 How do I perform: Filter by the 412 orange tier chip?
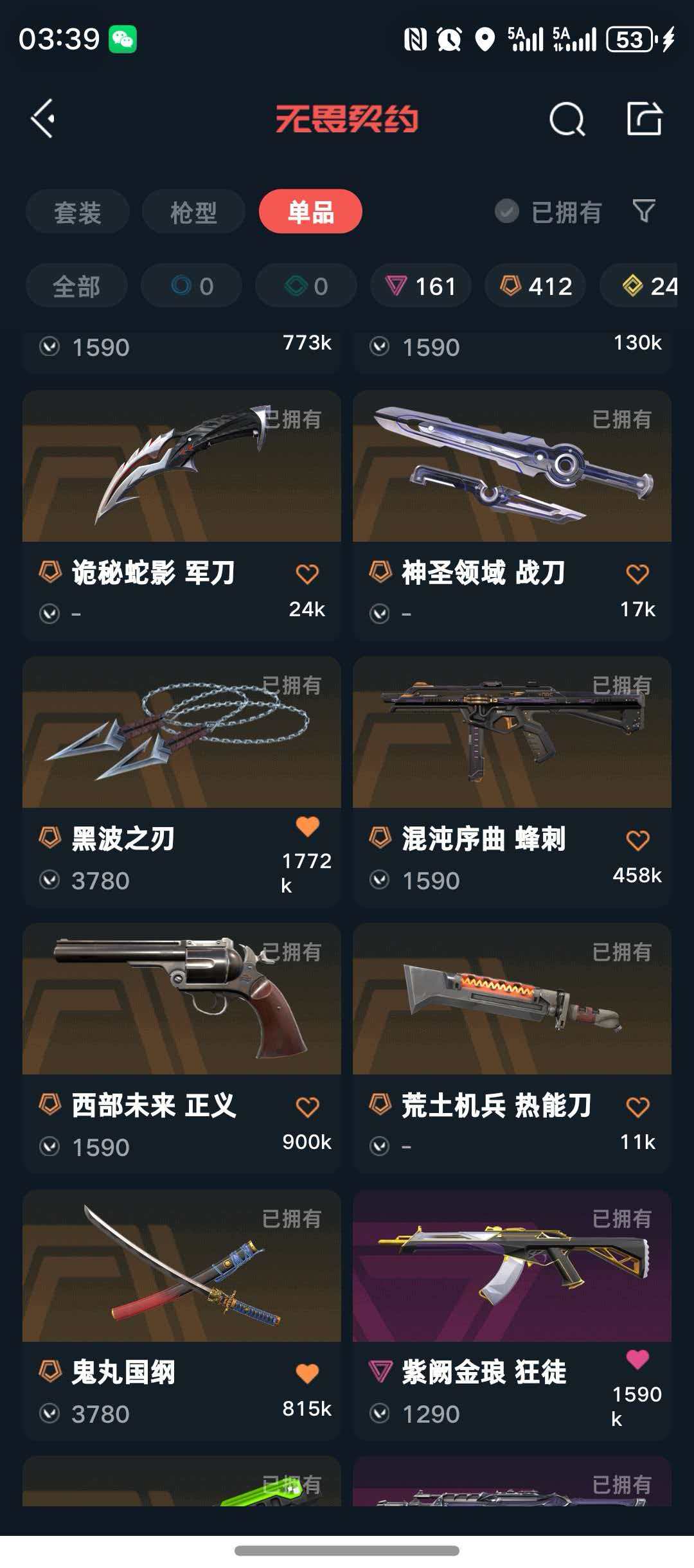pyautogui.click(x=535, y=285)
